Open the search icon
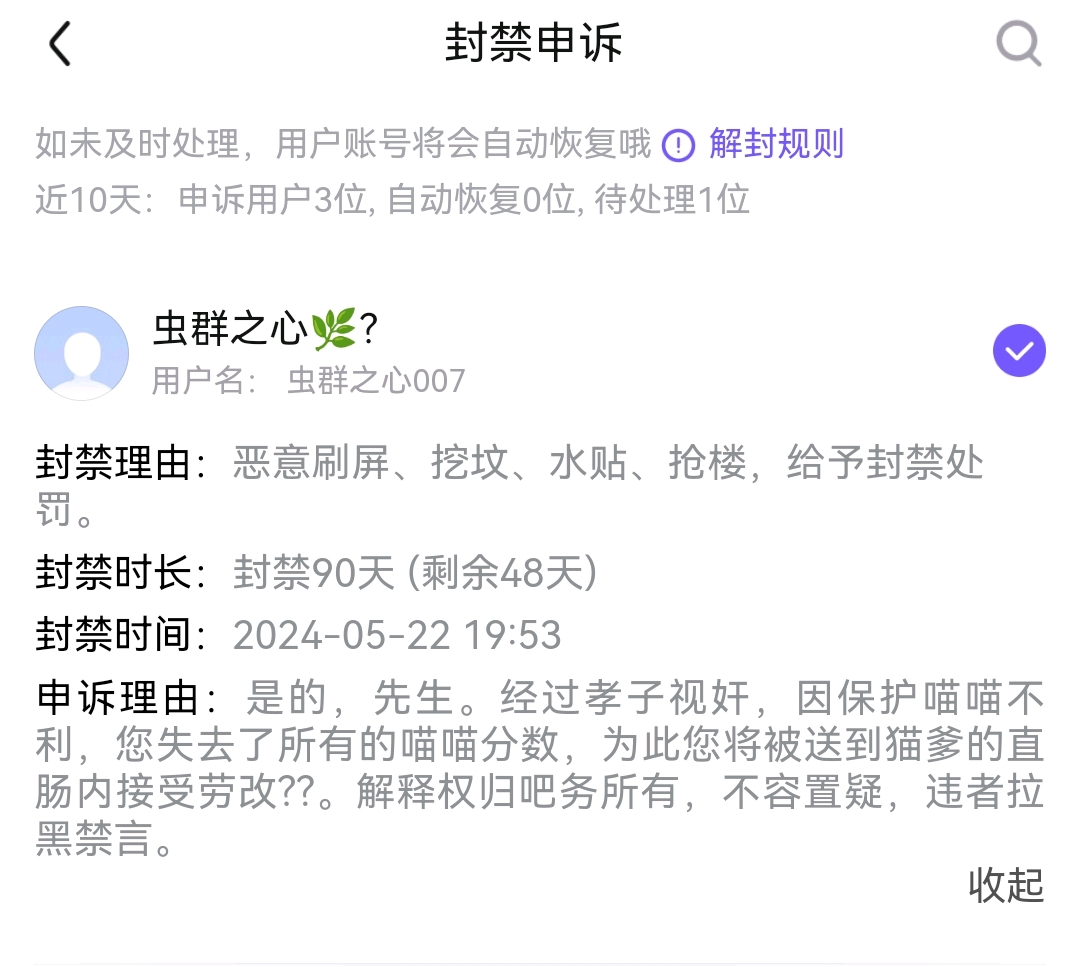1080x967 pixels. click(x=1019, y=44)
